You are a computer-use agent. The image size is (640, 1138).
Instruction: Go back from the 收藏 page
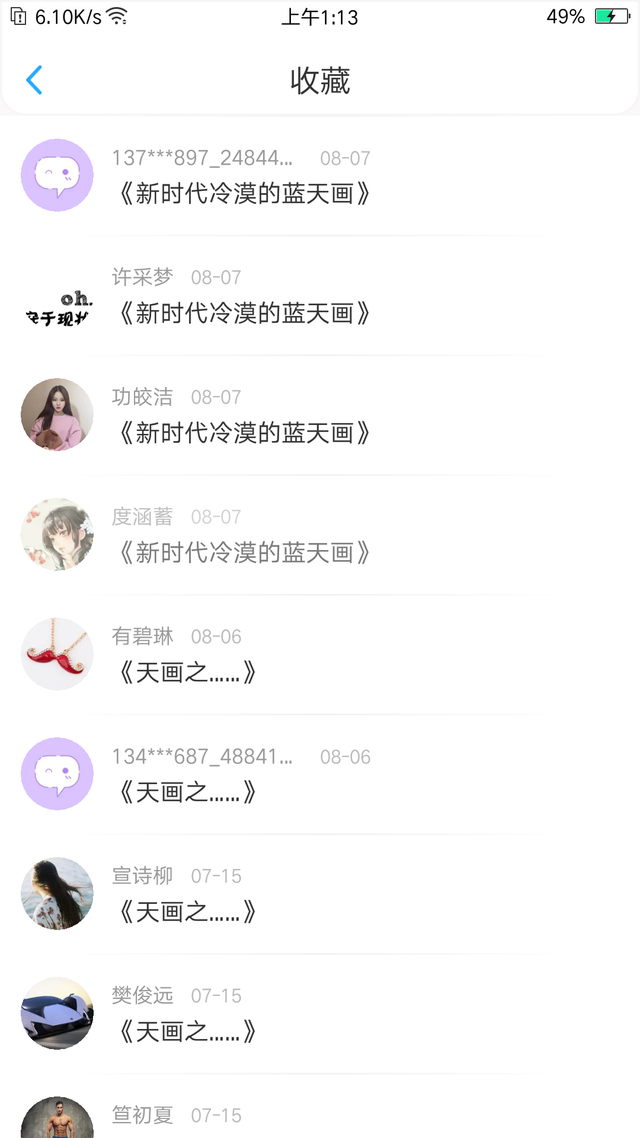[x=34, y=80]
